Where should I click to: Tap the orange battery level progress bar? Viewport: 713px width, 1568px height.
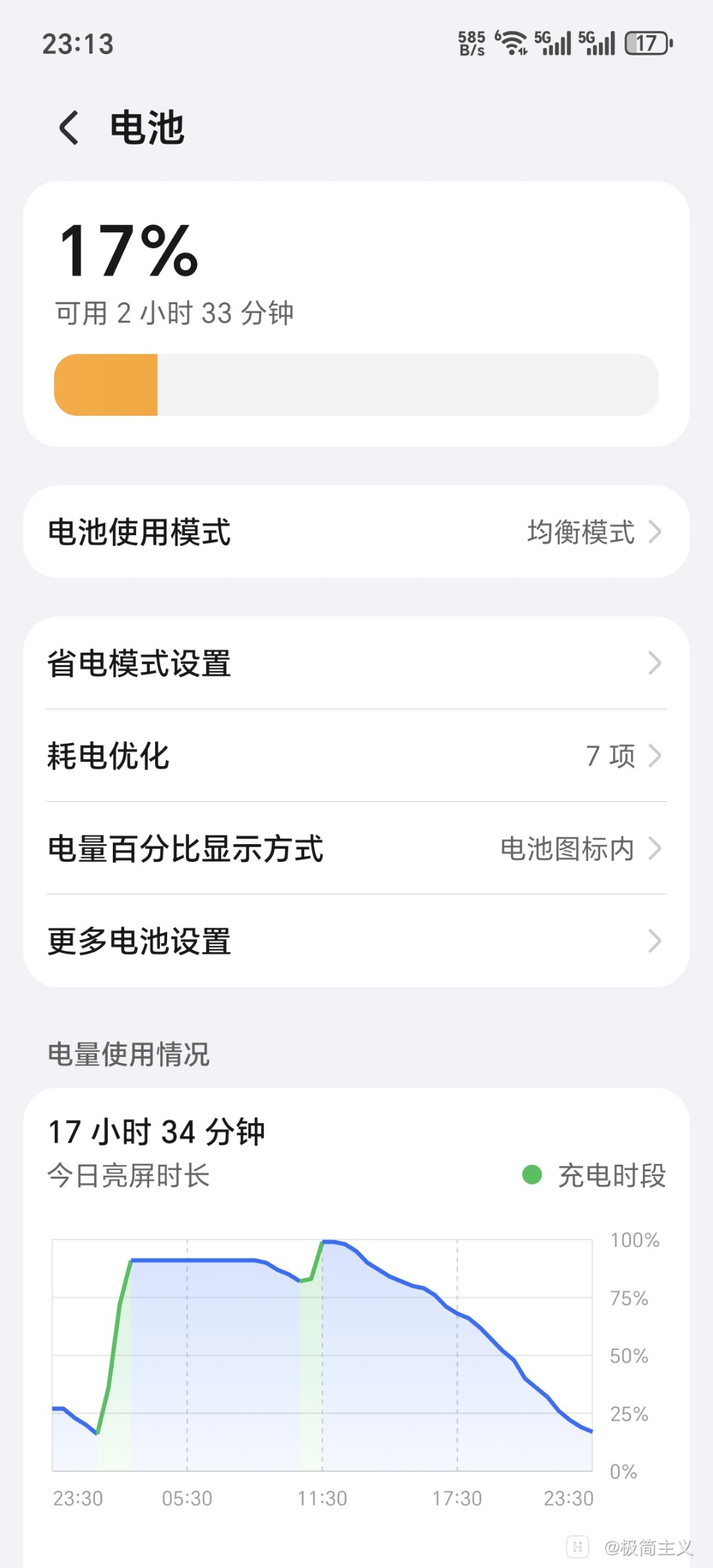coord(106,385)
